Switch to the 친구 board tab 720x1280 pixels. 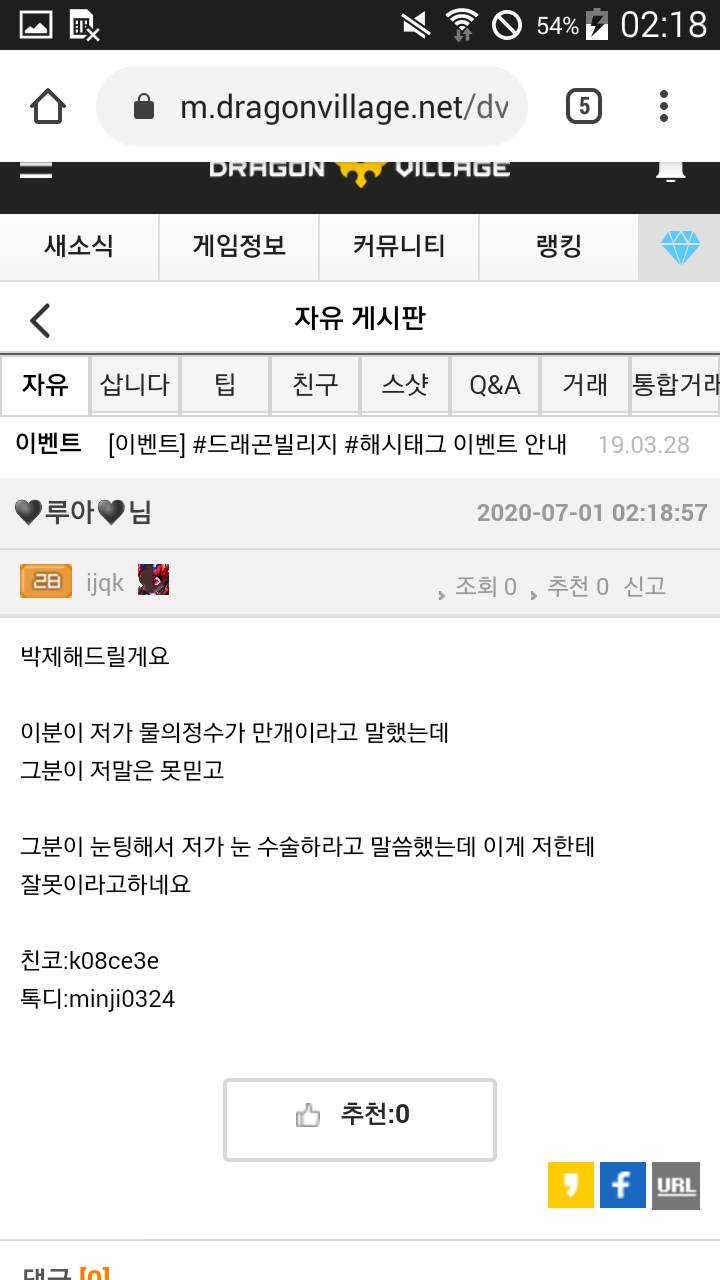pos(315,385)
